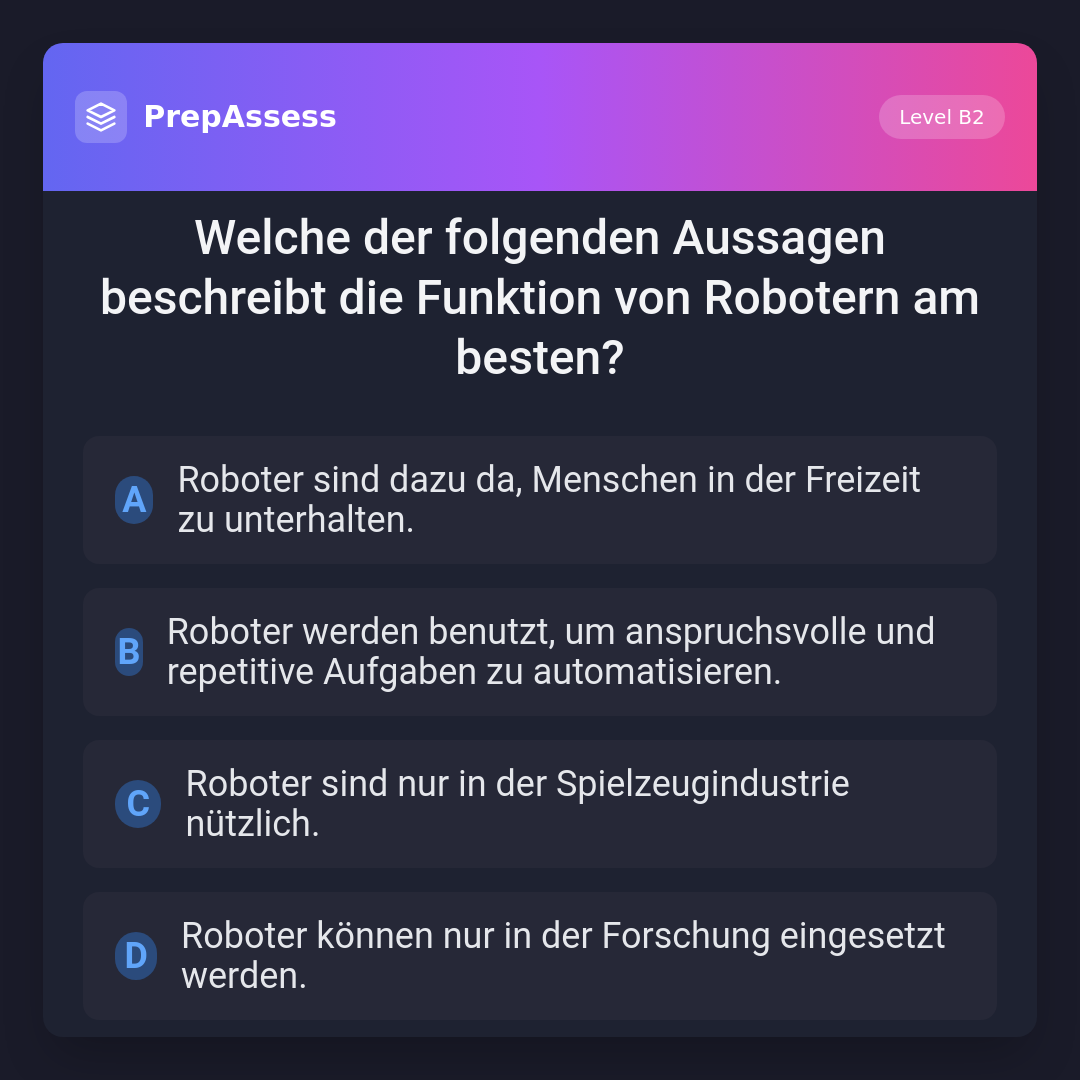Select answer D about use in research
The image size is (1080, 1080).
pos(540,956)
